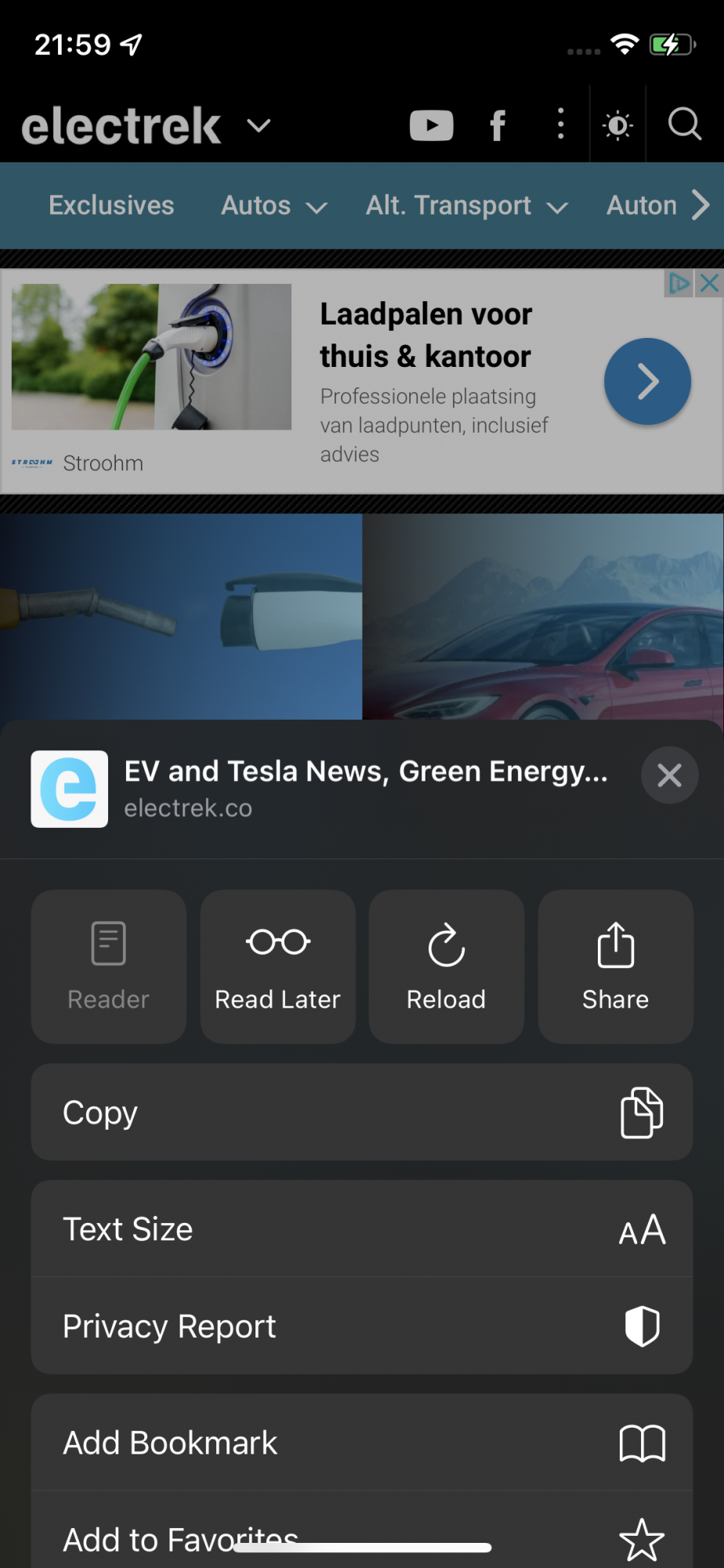Image resolution: width=724 pixels, height=1568 pixels.
Task: Open Electrek's Facebook page
Action: click(x=498, y=125)
